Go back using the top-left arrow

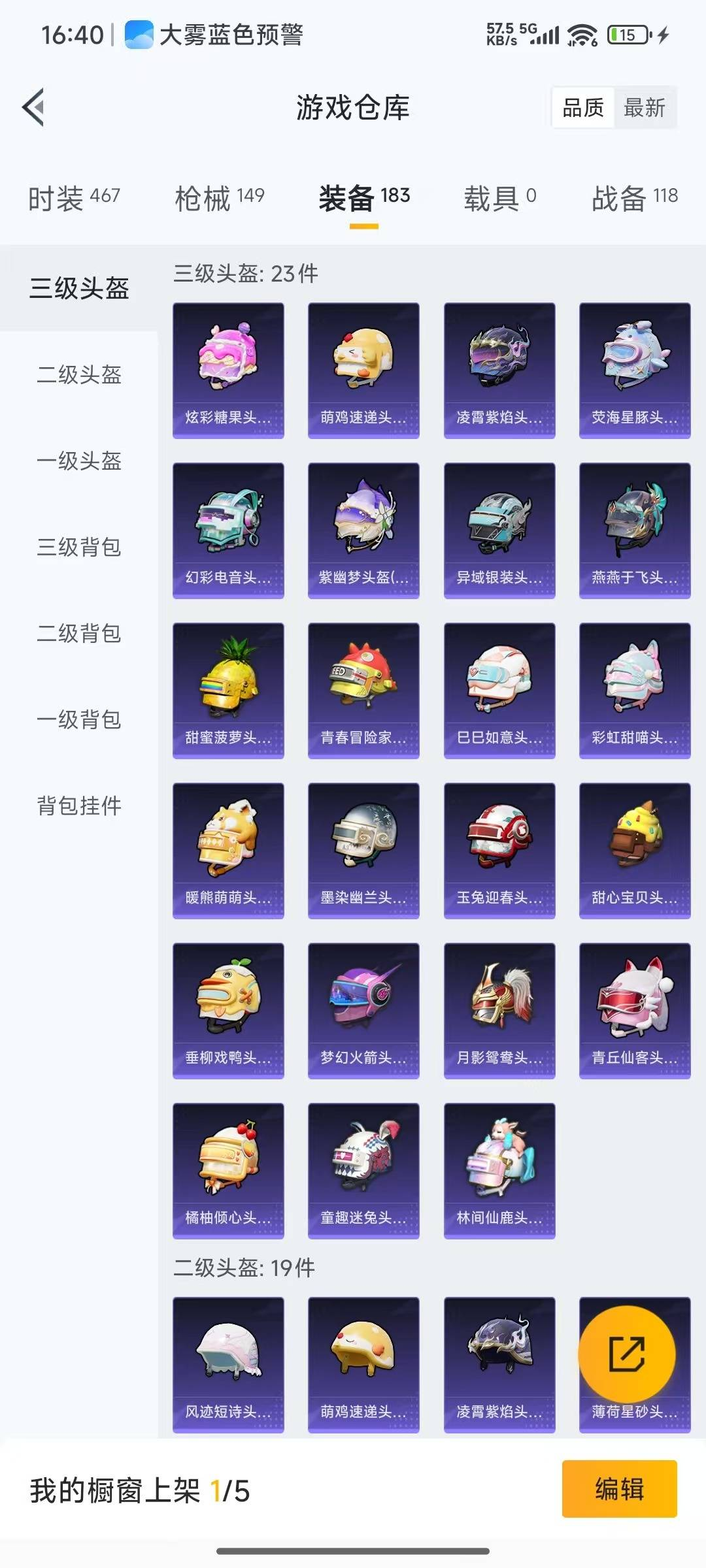(x=34, y=107)
